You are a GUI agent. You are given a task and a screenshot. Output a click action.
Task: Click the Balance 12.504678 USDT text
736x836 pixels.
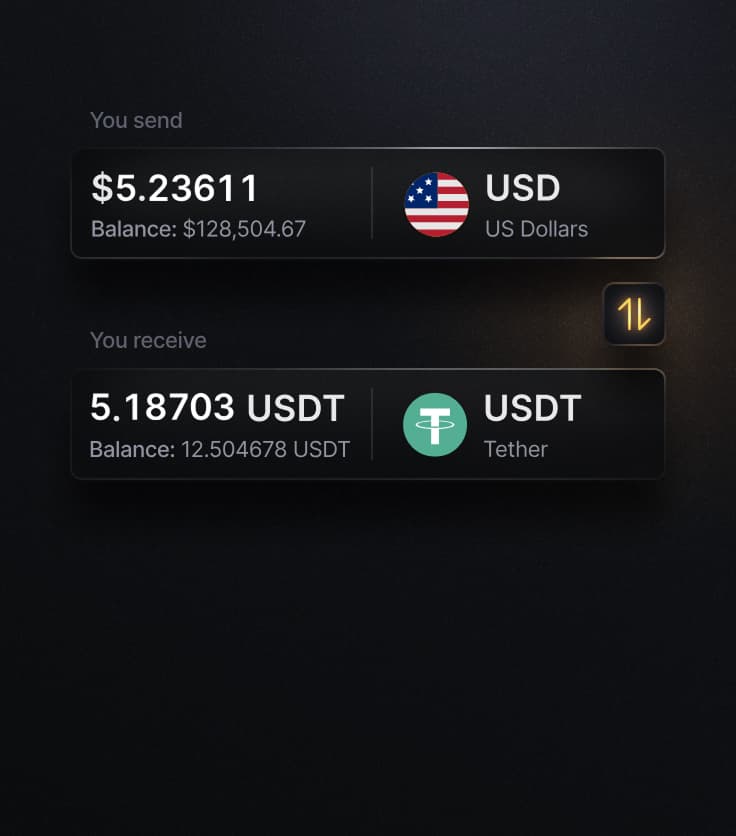point(219,450)
